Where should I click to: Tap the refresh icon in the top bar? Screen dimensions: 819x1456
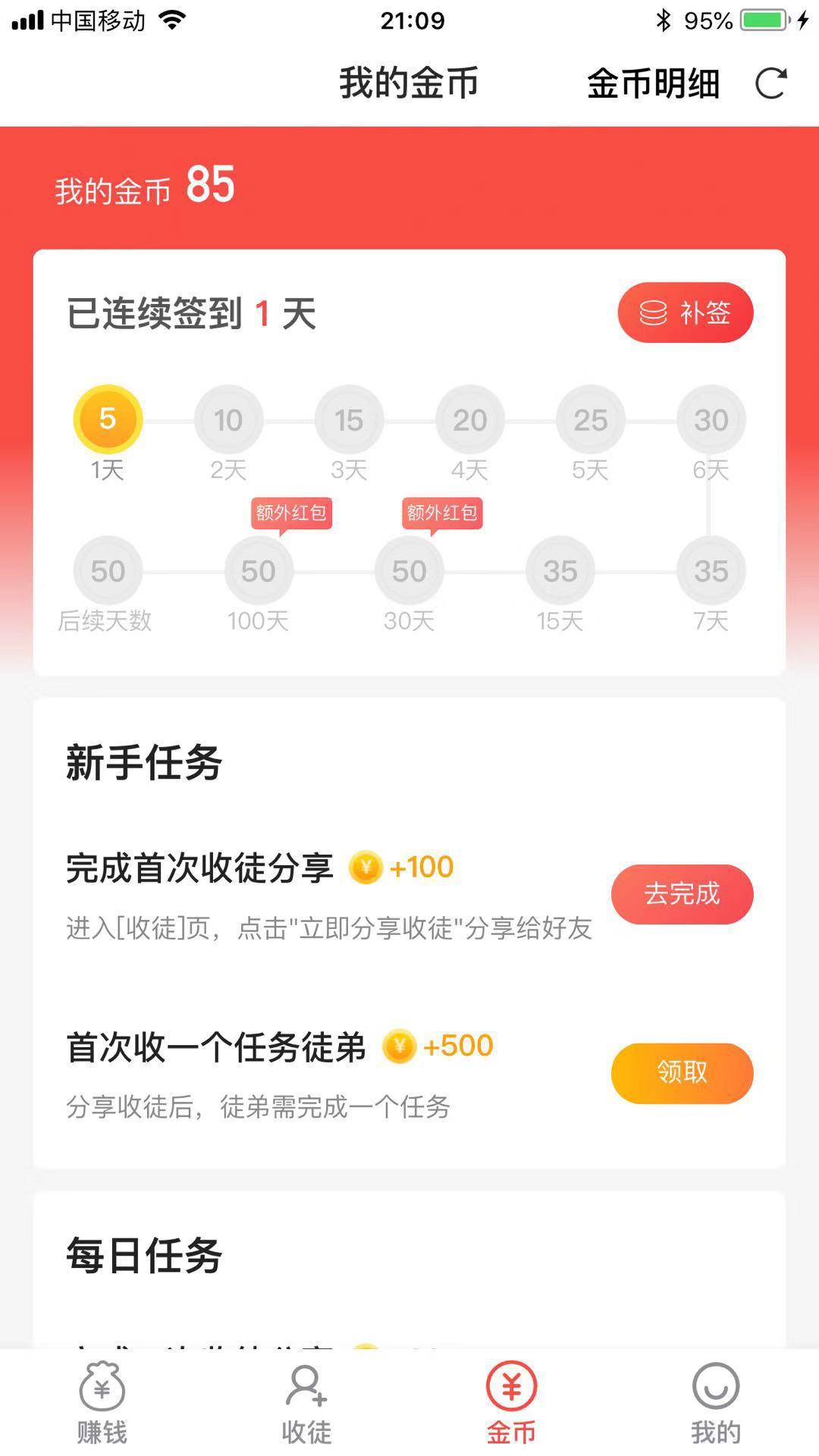pos(771,85)
